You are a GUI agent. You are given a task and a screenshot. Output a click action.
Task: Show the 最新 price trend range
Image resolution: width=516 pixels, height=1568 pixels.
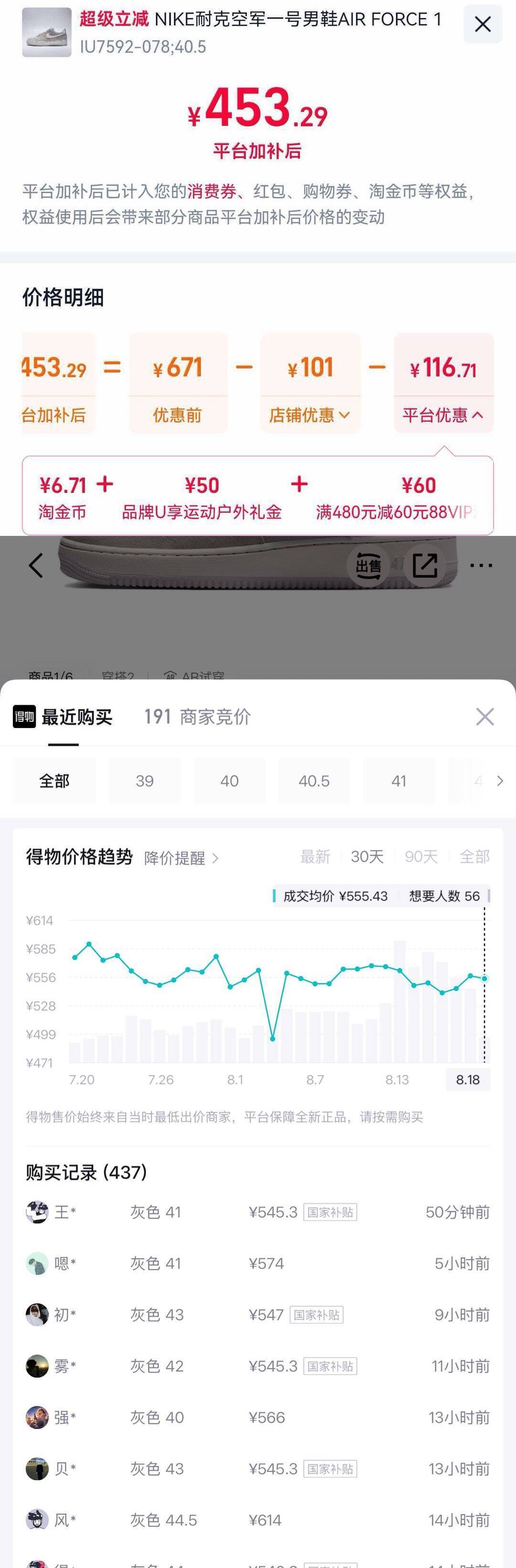(x=315, y=857)
